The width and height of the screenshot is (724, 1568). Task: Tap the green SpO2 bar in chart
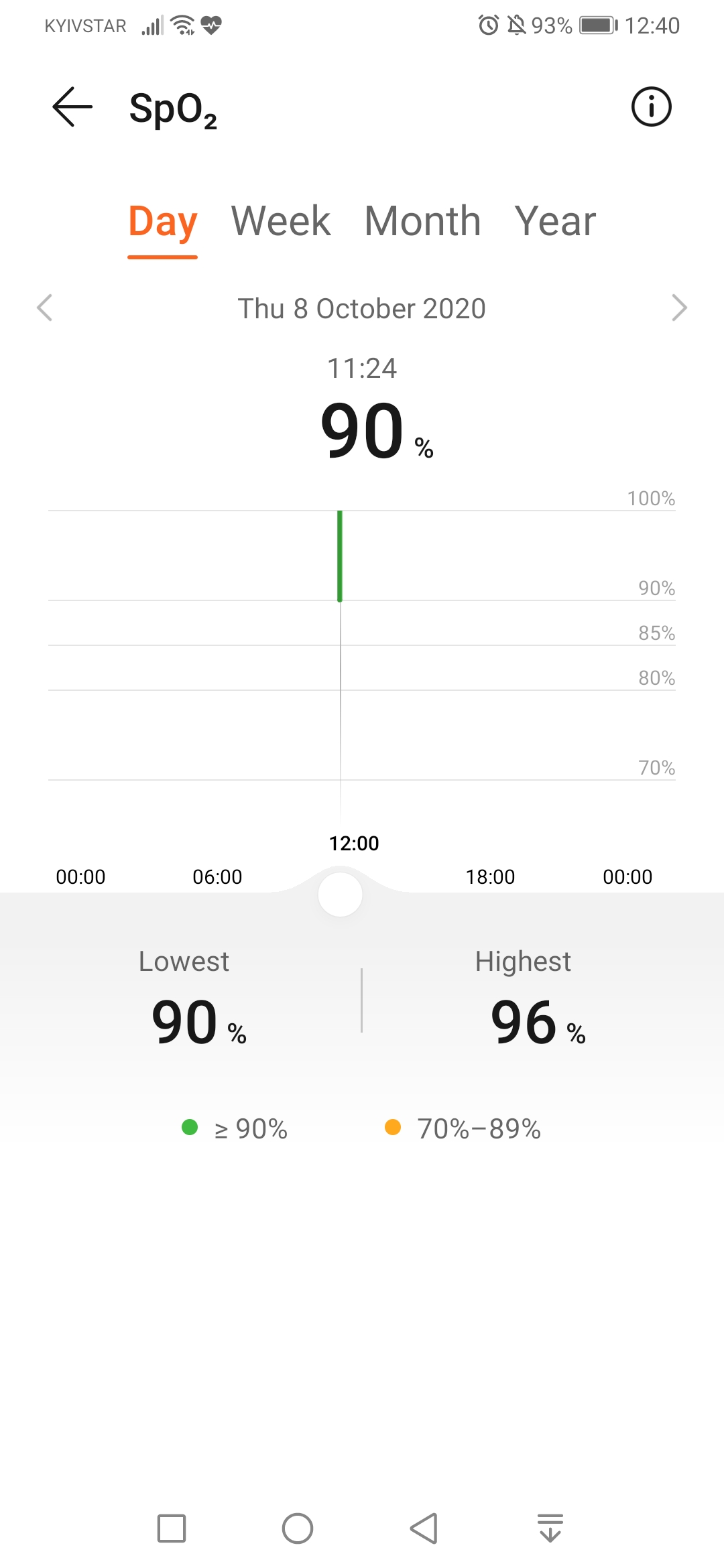340,556
